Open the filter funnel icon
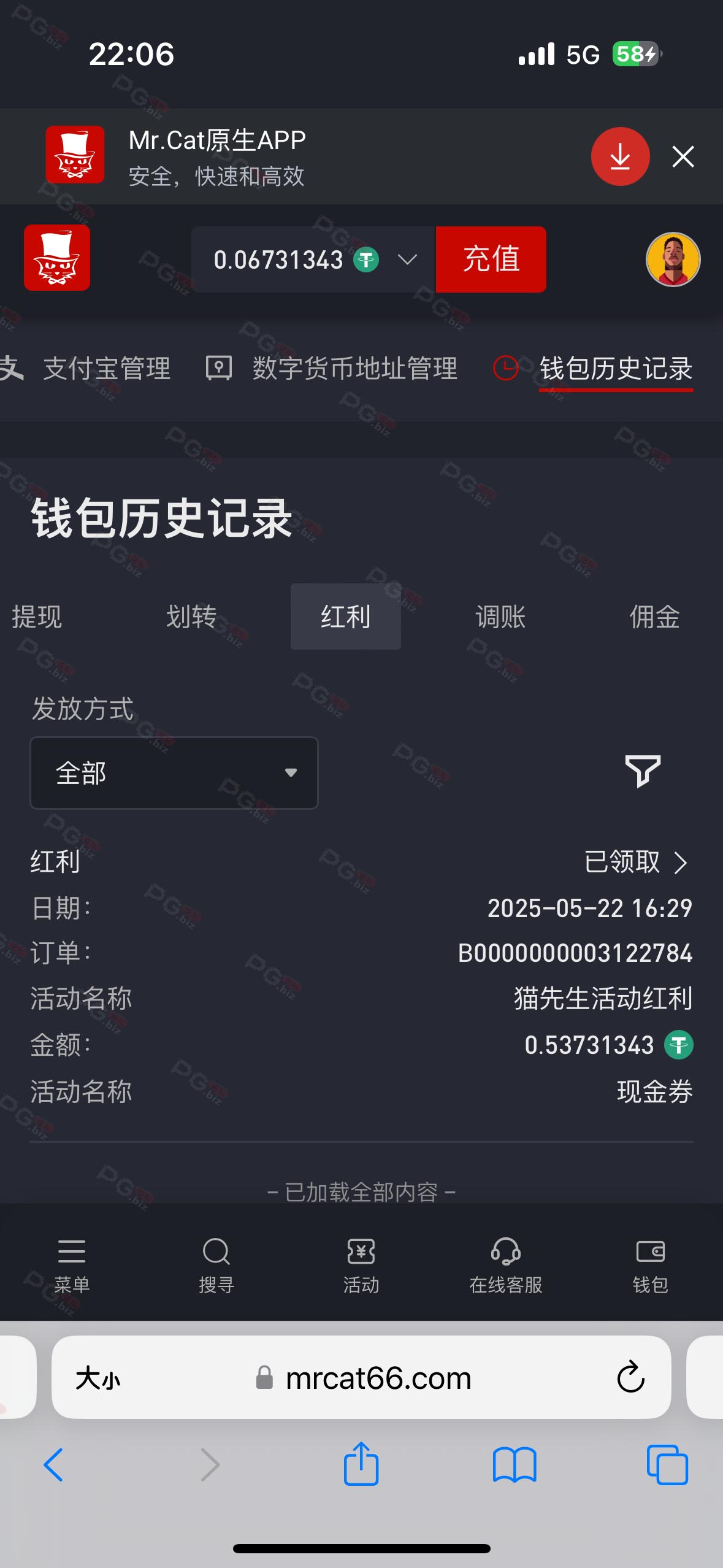 [642, 771]
